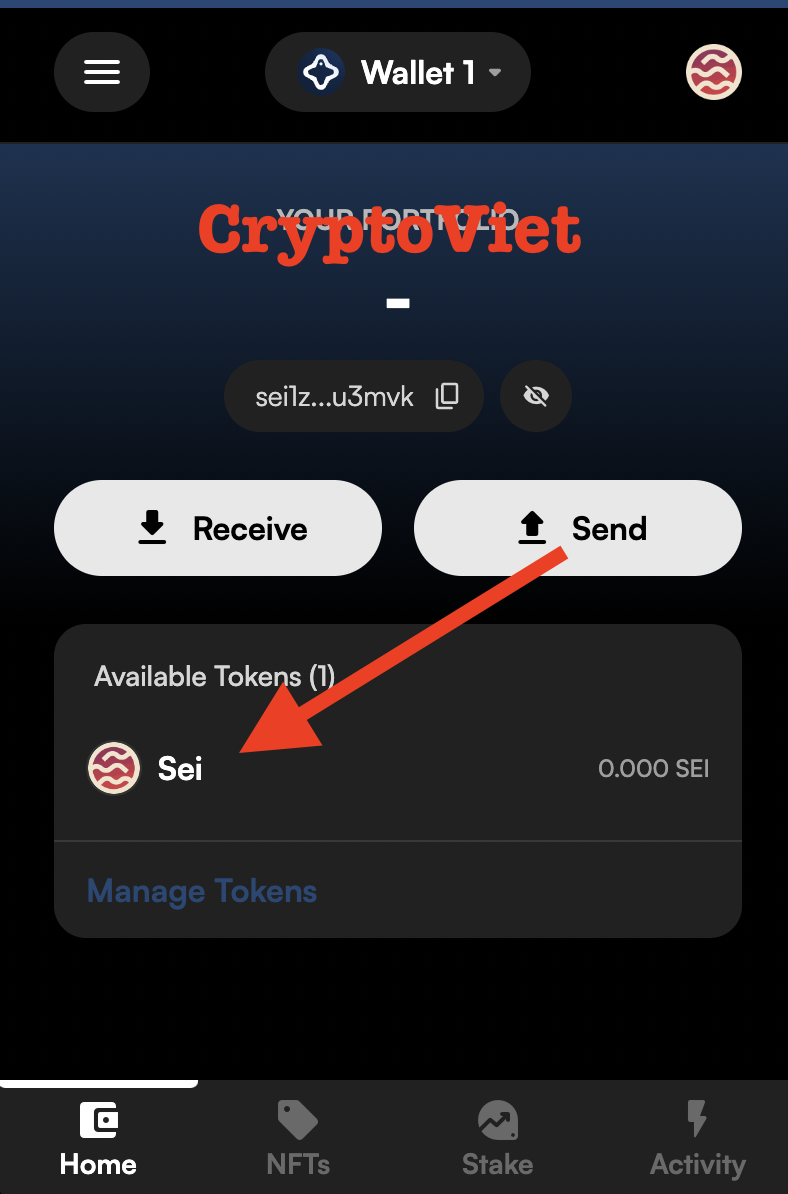Toggle balance visibility with the eye icon
This screenshot has height=1194, width=788.
click(x=535, y=396)
